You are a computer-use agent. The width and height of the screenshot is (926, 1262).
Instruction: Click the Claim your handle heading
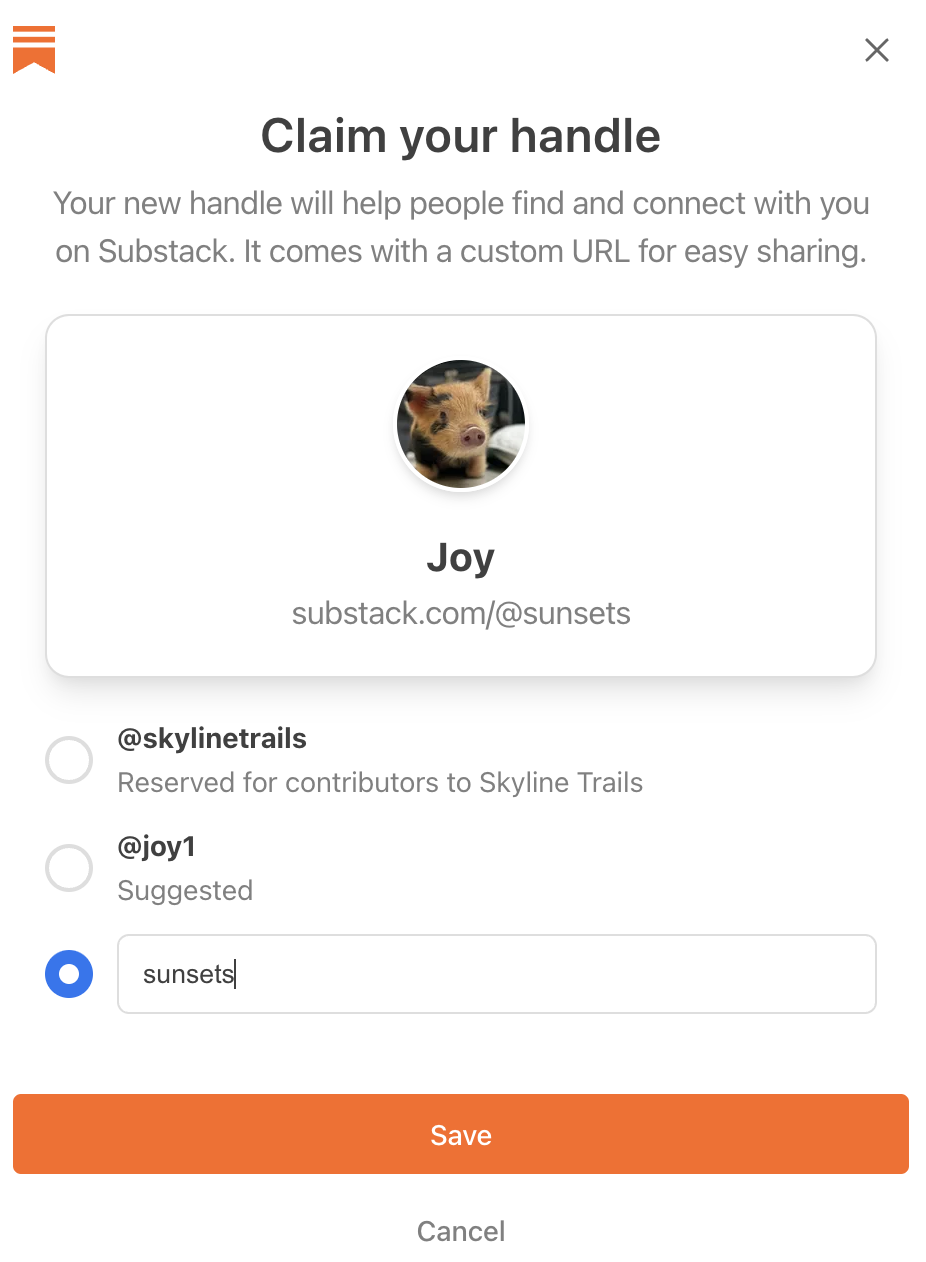[x=461, y=136]
